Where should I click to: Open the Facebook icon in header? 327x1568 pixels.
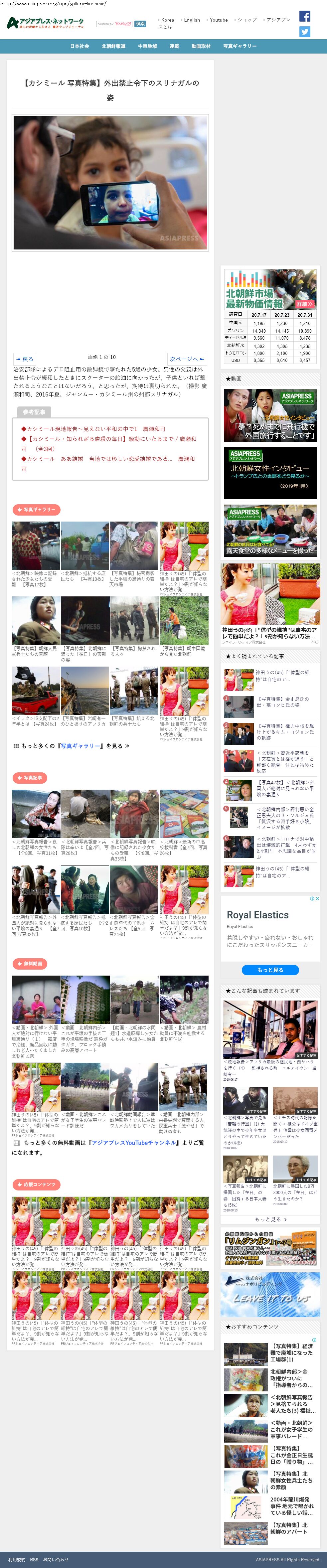(x=304, y=16)
